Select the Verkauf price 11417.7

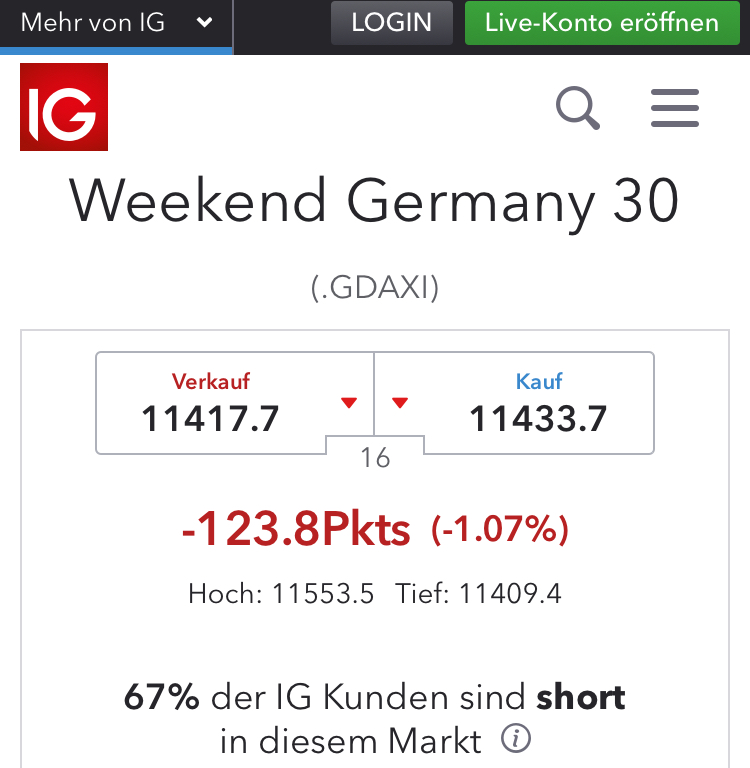pyautogui.click(x=234, y=403)
